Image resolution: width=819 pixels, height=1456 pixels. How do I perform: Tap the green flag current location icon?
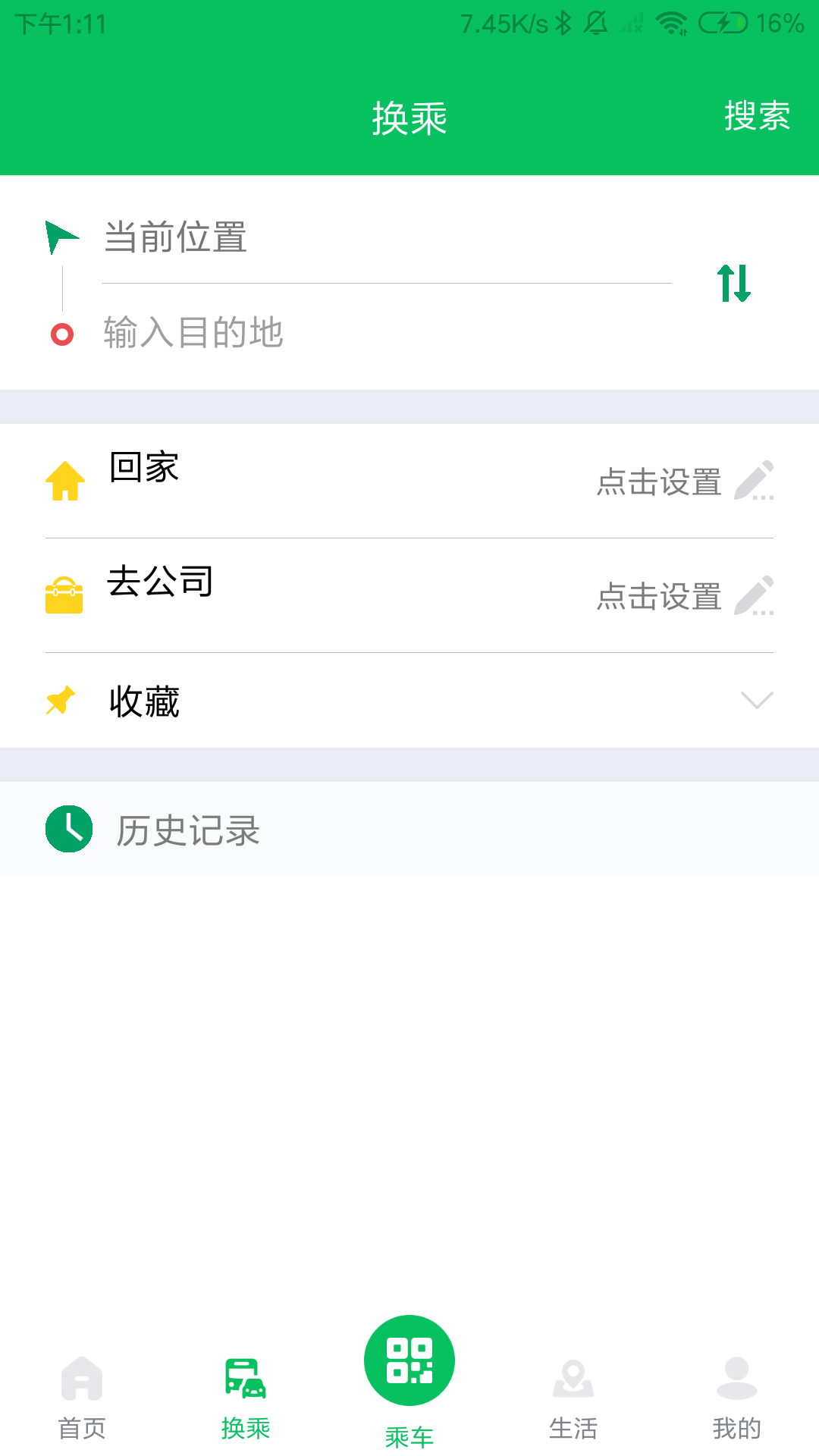61,235
